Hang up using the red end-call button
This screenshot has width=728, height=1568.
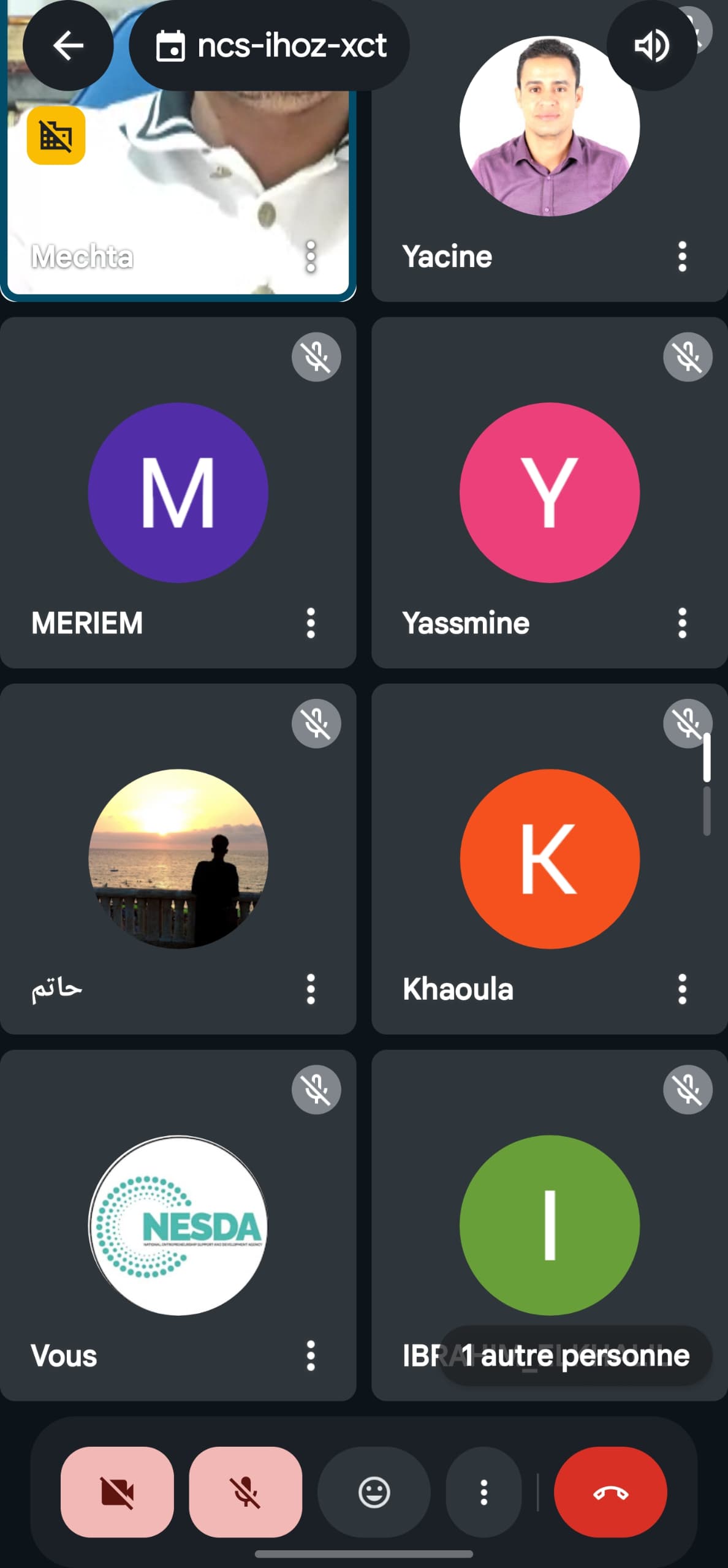tap(611, 1493)
